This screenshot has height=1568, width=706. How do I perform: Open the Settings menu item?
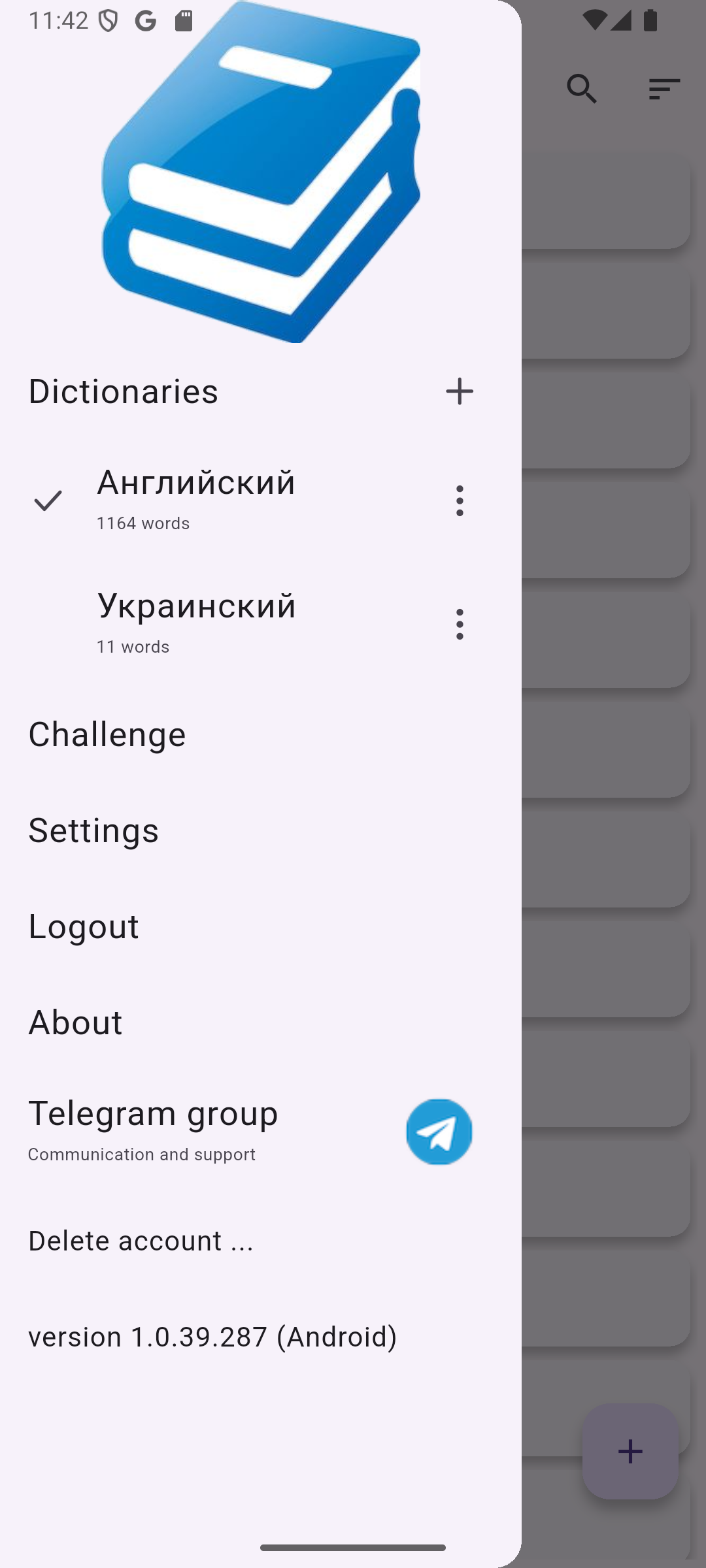point(93,829)
